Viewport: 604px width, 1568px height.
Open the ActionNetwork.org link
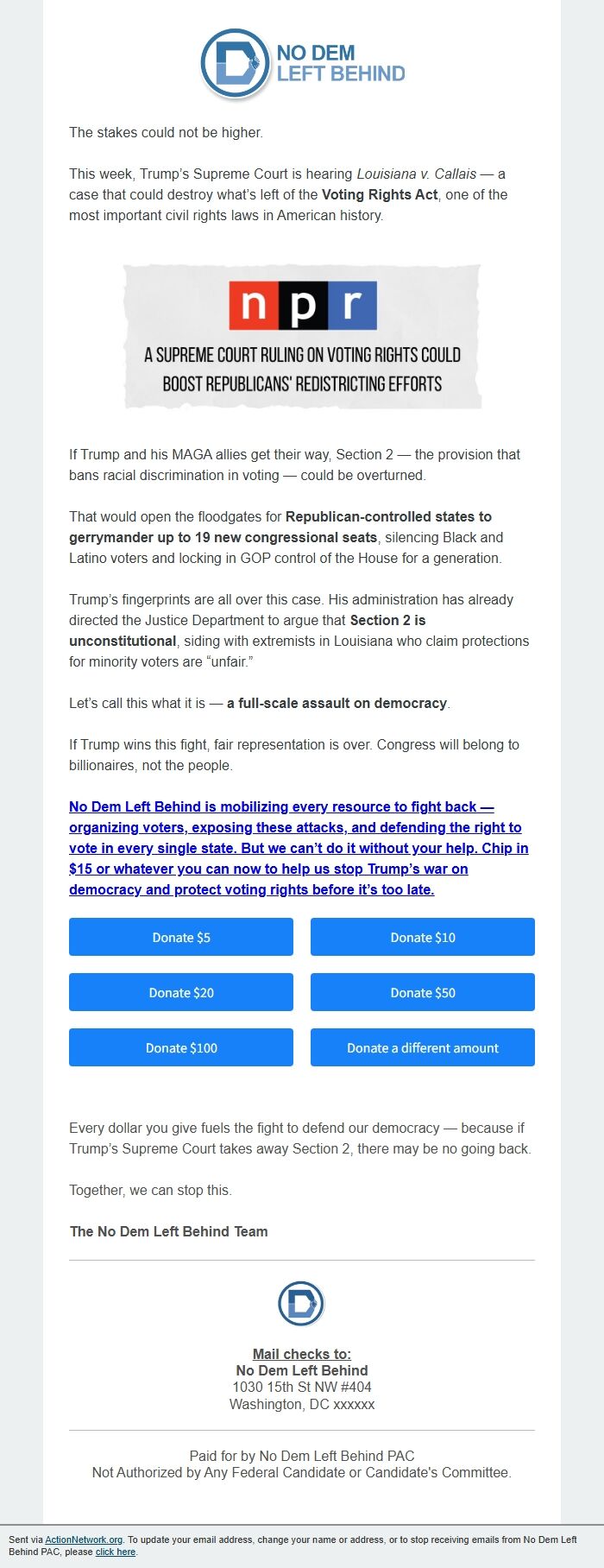click(84, 1540)
